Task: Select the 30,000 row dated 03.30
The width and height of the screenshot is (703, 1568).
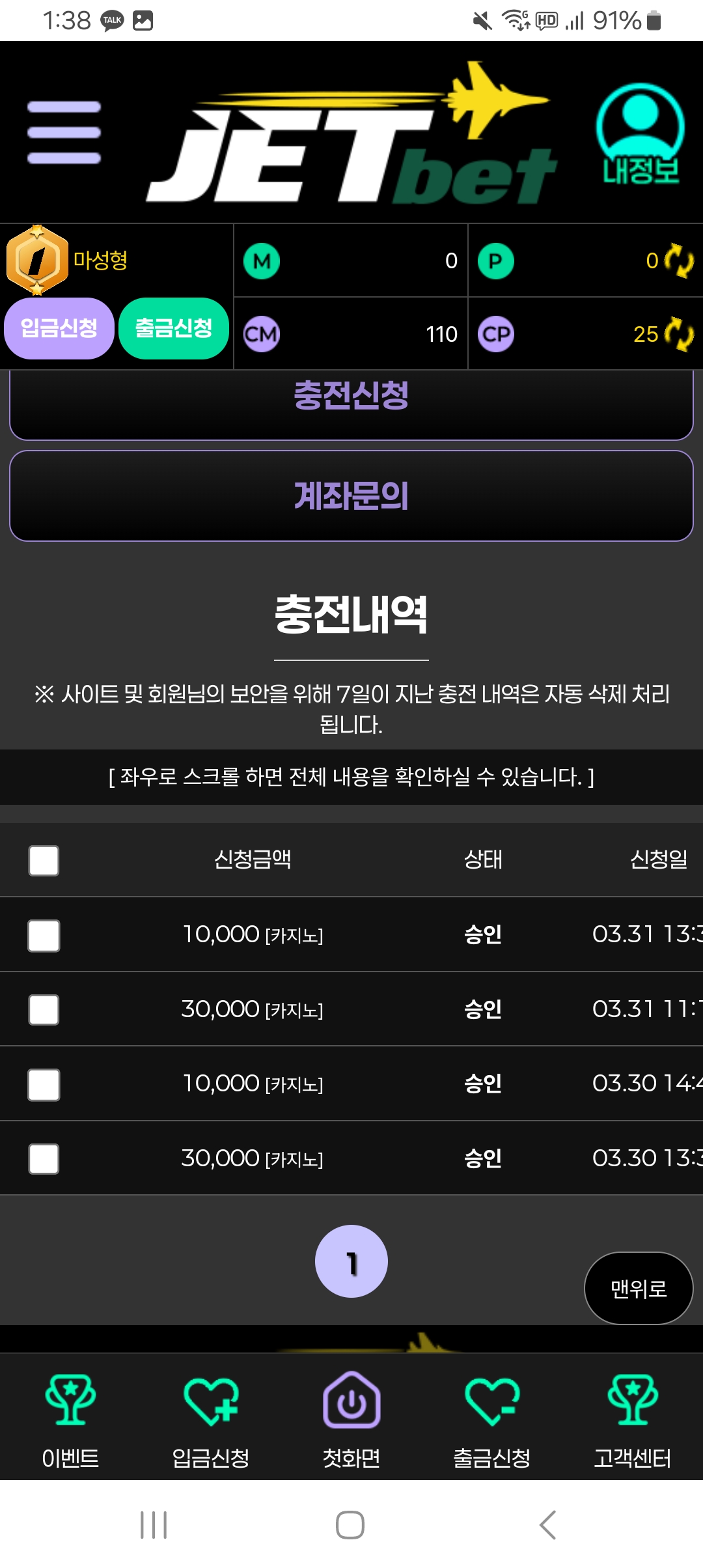Action: click(x=44, y=1159)
